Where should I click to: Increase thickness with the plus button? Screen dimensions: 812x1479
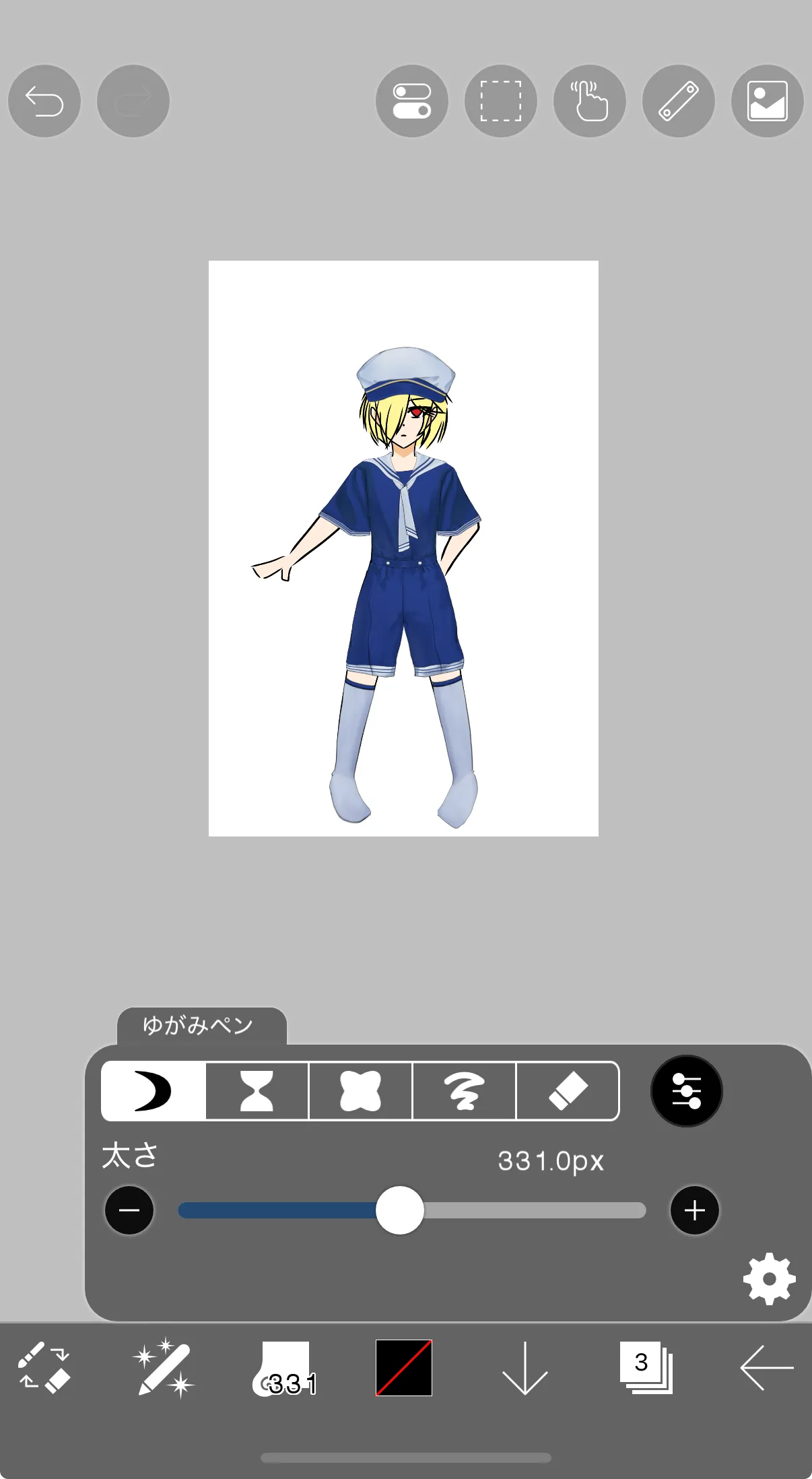(x=695, y=1210)
